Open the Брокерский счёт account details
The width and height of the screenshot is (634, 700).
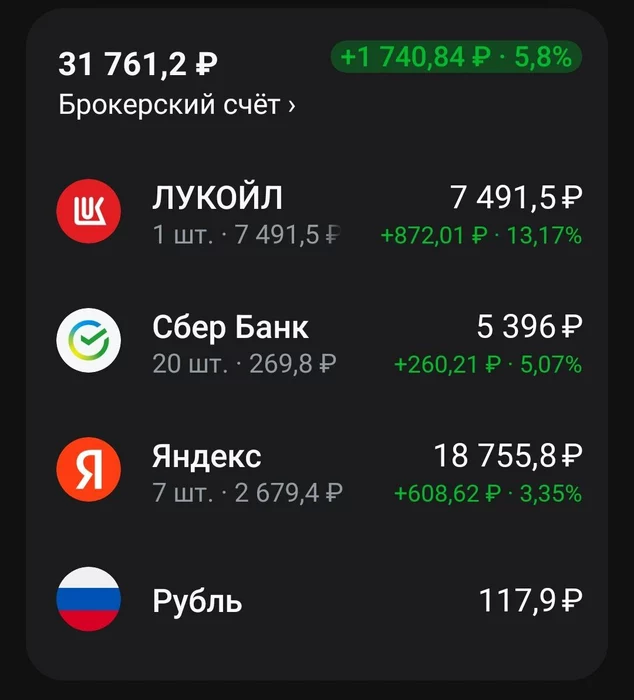coord(177,105)
